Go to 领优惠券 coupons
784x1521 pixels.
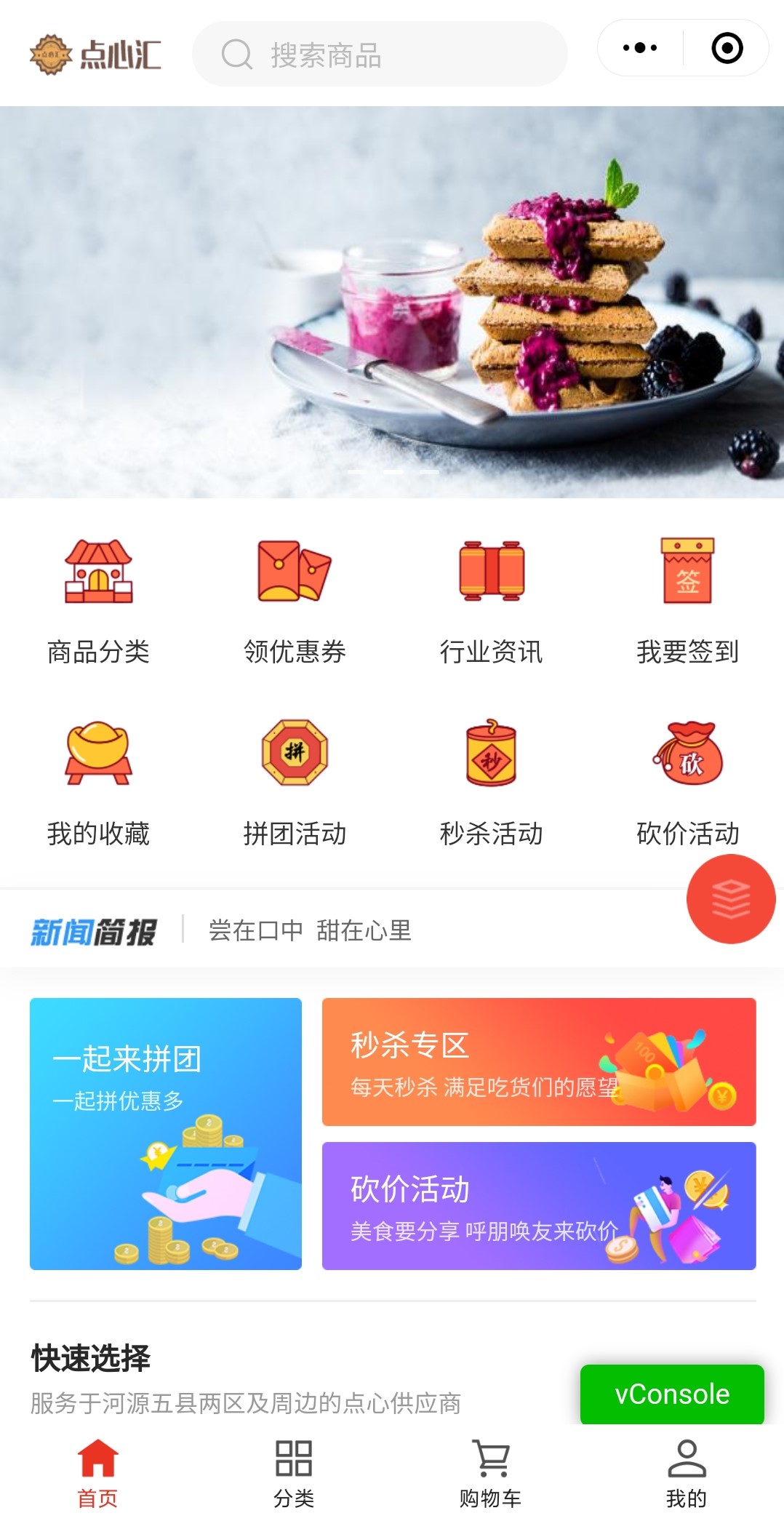click(x=295, y=601)
